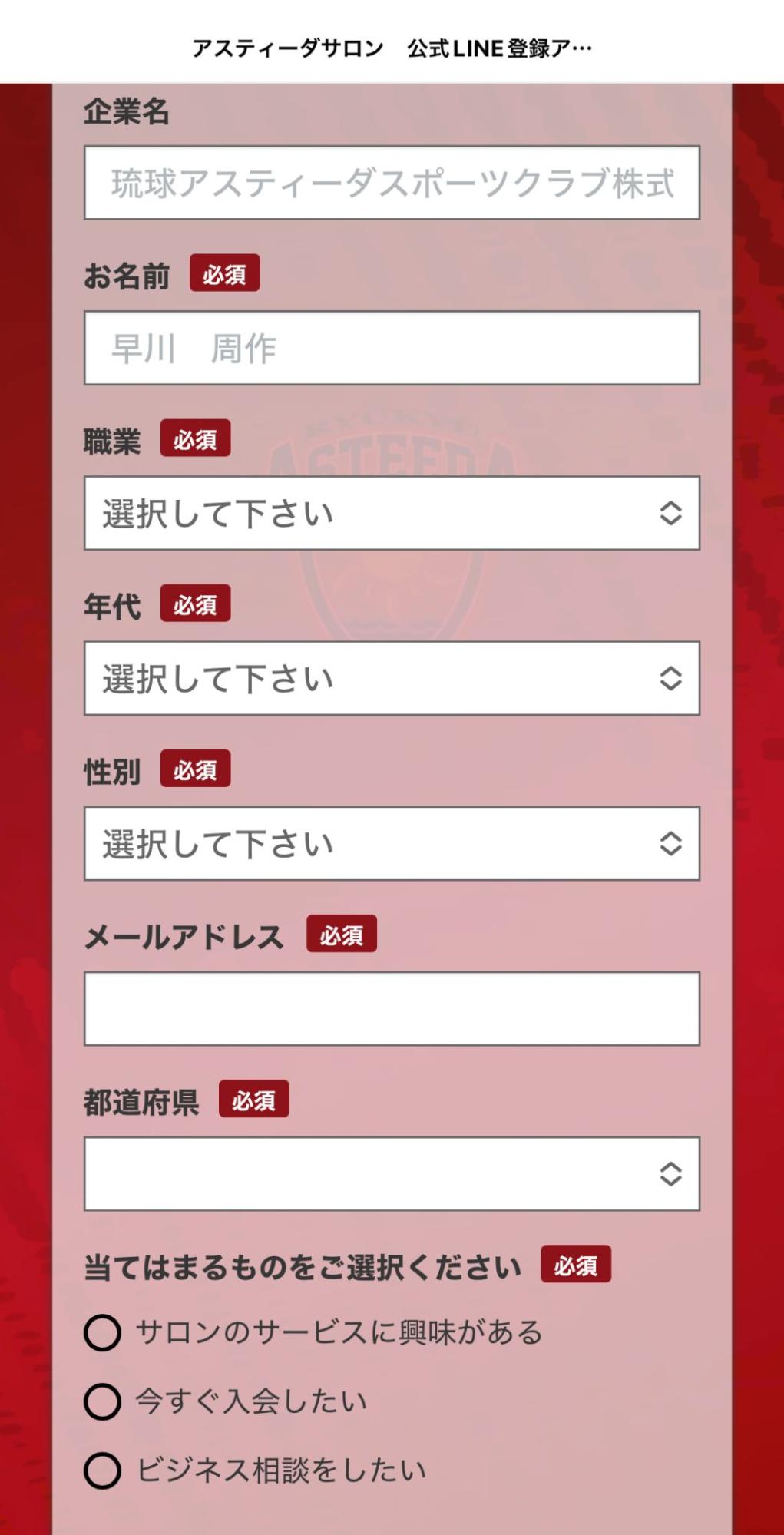Screen dimensions: 784x1535
Task: Expand the 年代 age group dropdown
Action: [392, 678]
